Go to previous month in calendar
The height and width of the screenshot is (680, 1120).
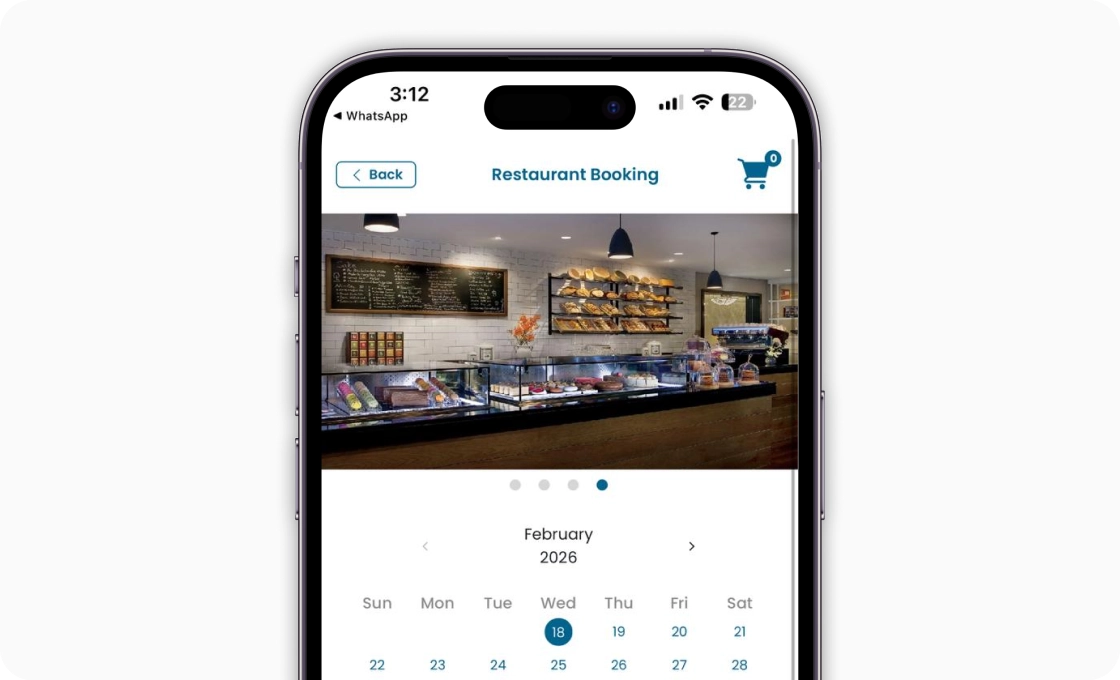(x=425, y=546)
